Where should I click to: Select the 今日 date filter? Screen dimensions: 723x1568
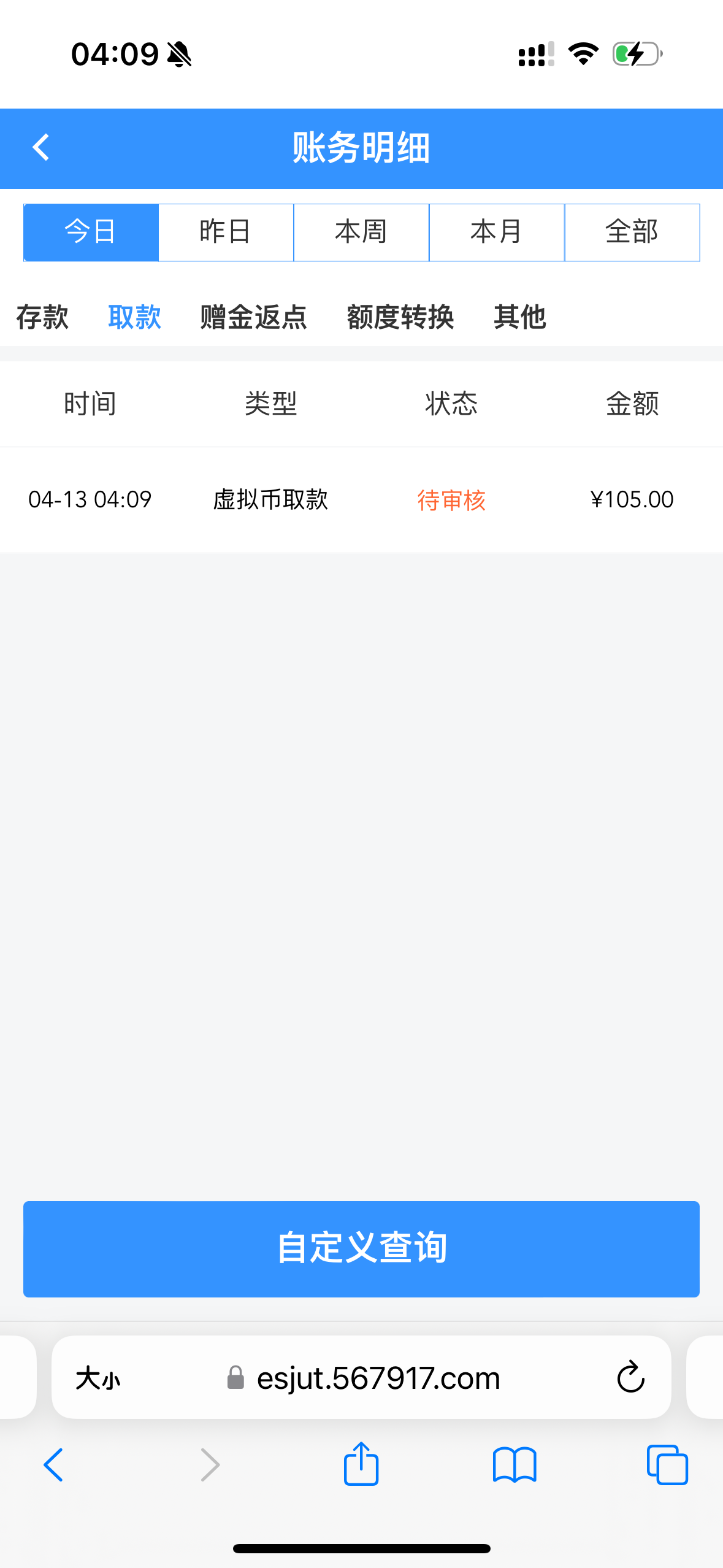pos(91,233)
